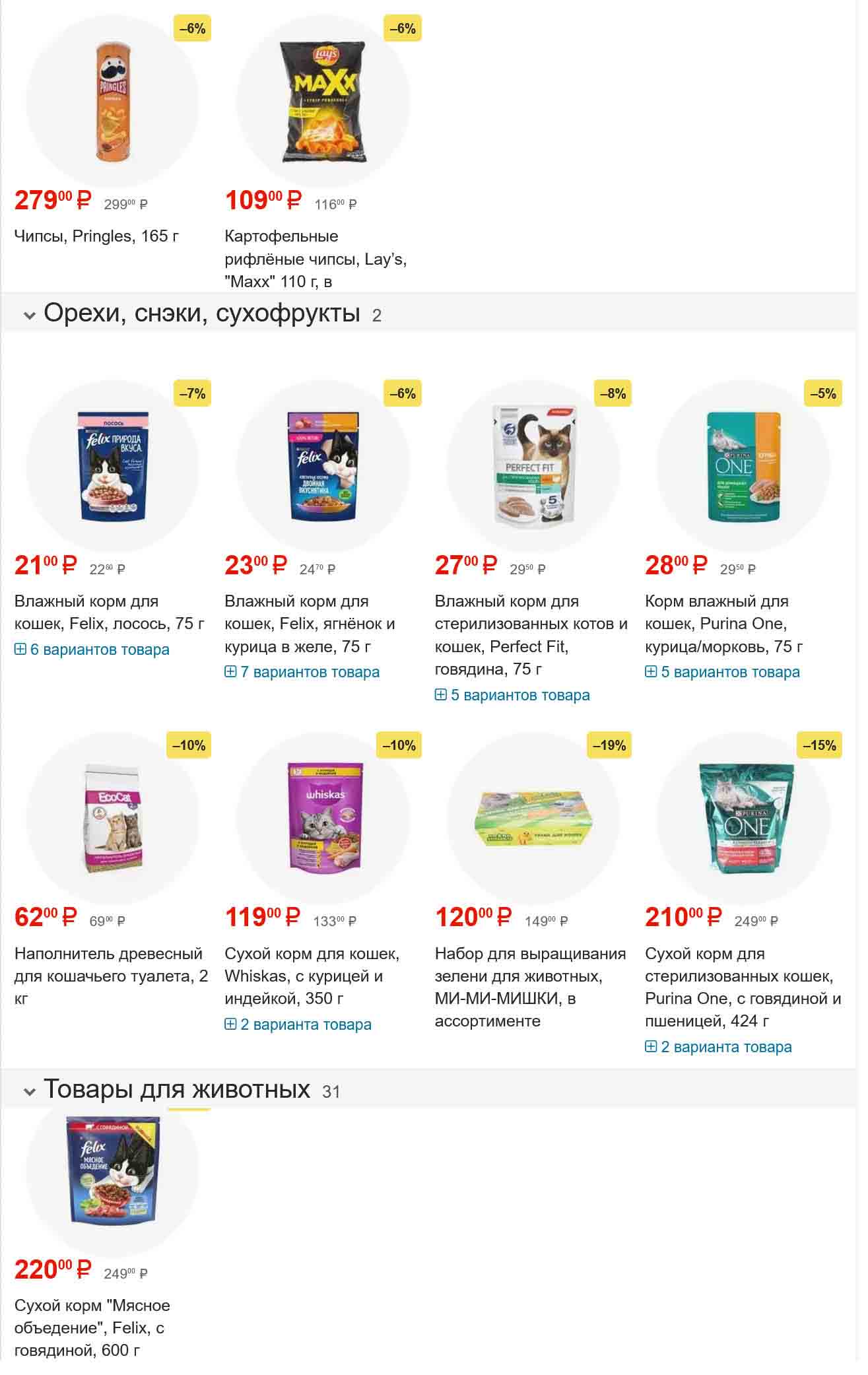
Task: Open Lay's Maxx ridged chips product
Action: coord(316,259)
